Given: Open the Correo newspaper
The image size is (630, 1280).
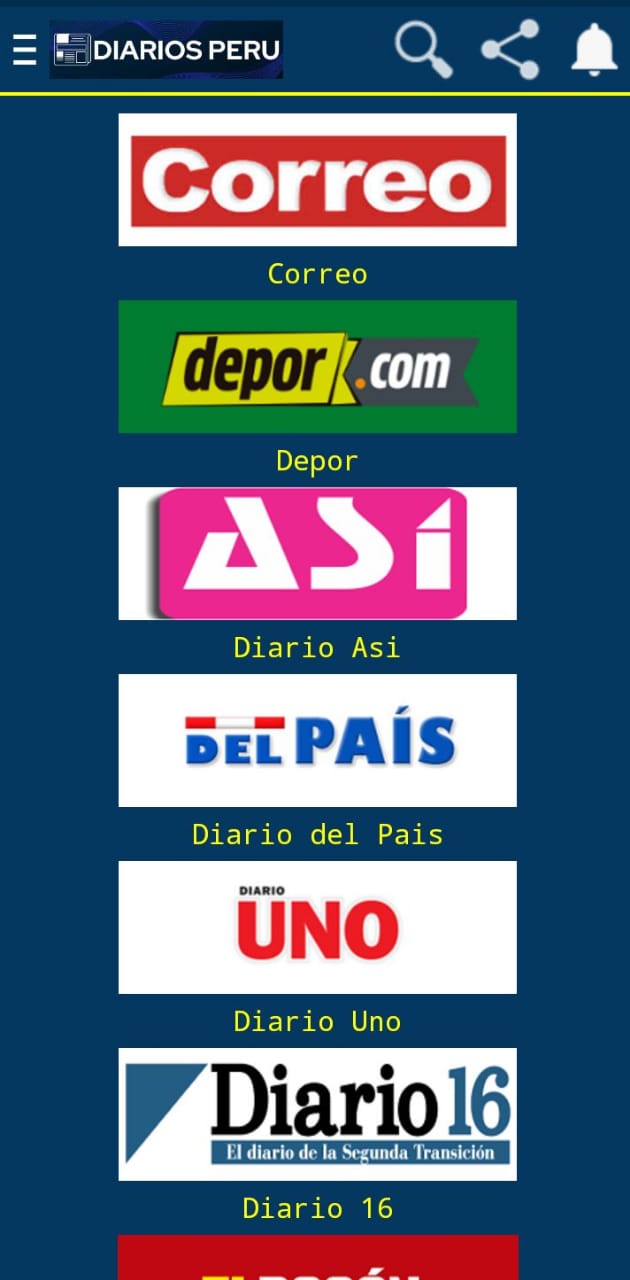Looking at the screenshot, I should [x=317, y=180].
